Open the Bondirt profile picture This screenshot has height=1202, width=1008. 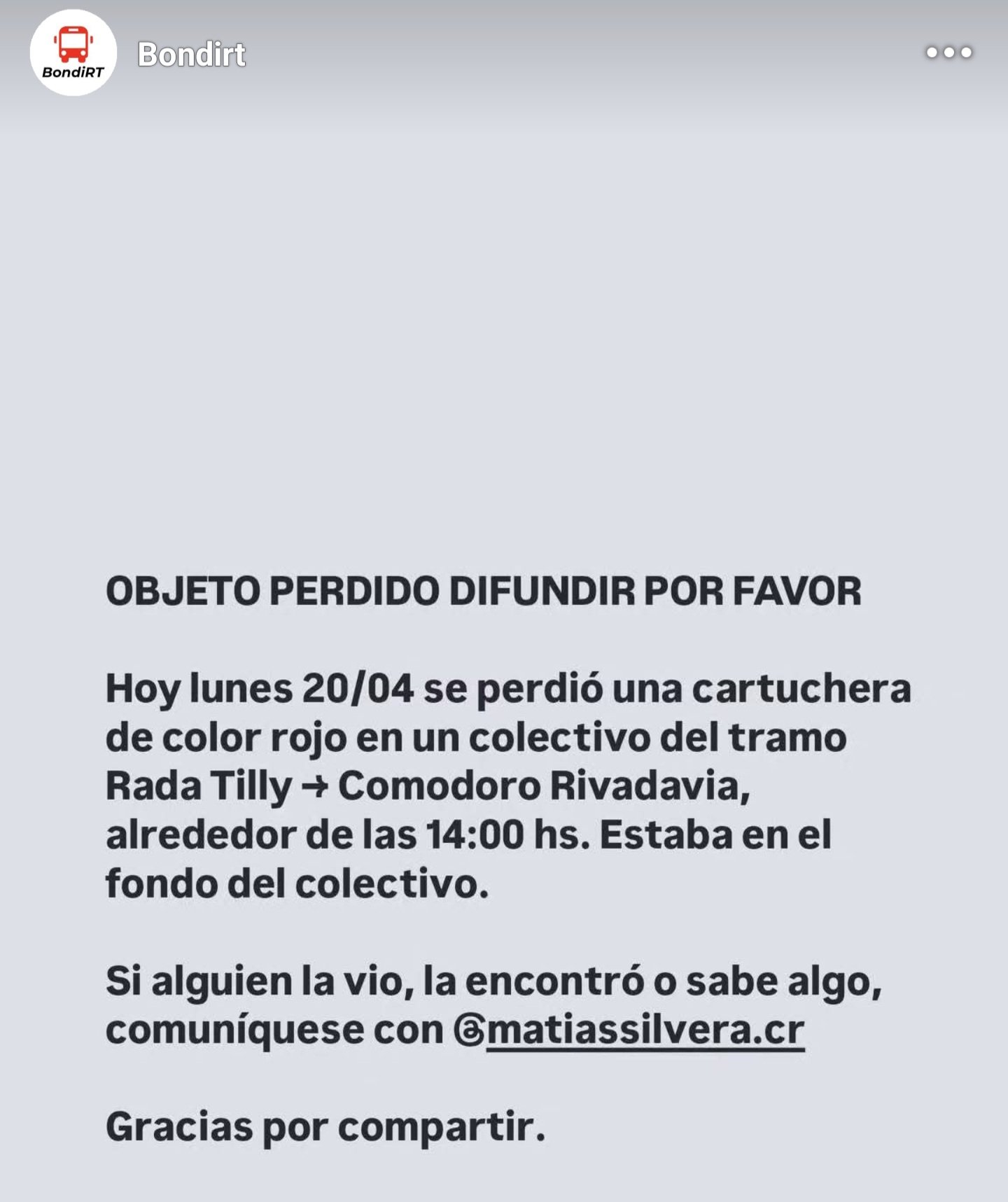pyautogui.click(x=73, y=53)
